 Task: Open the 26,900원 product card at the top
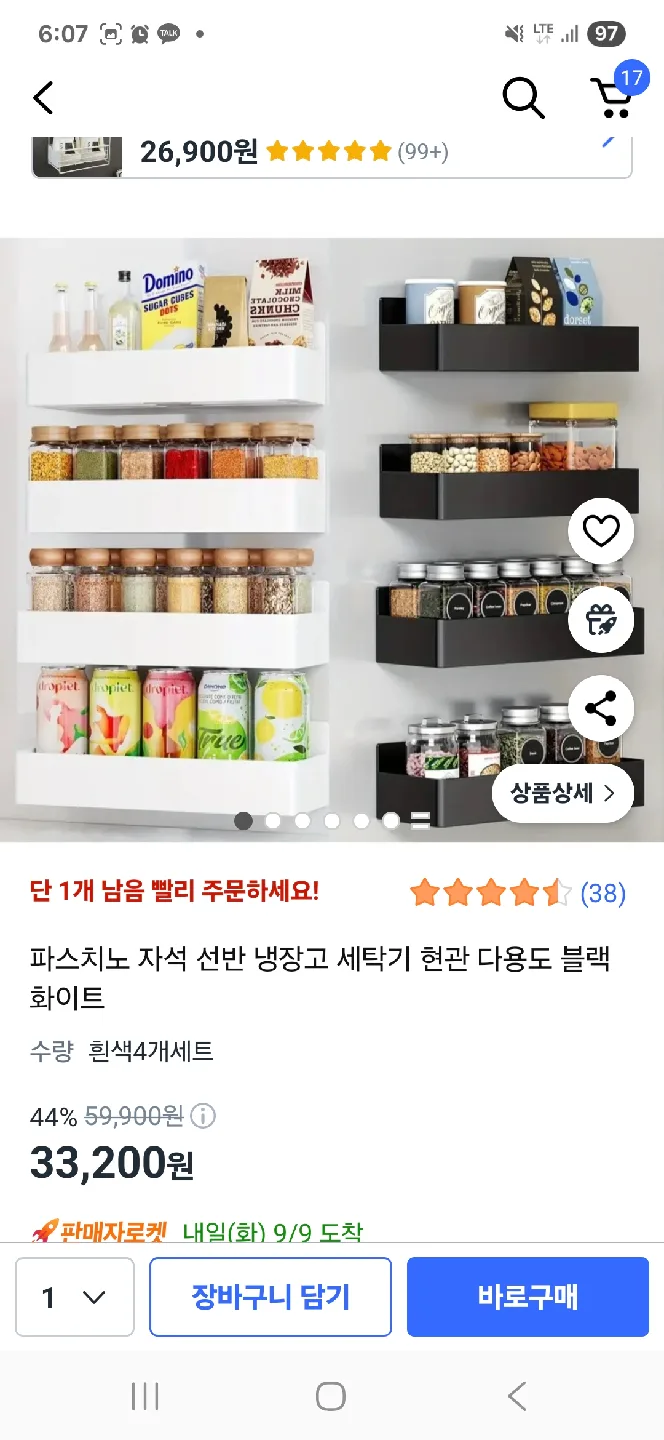(x=330, y=153)
